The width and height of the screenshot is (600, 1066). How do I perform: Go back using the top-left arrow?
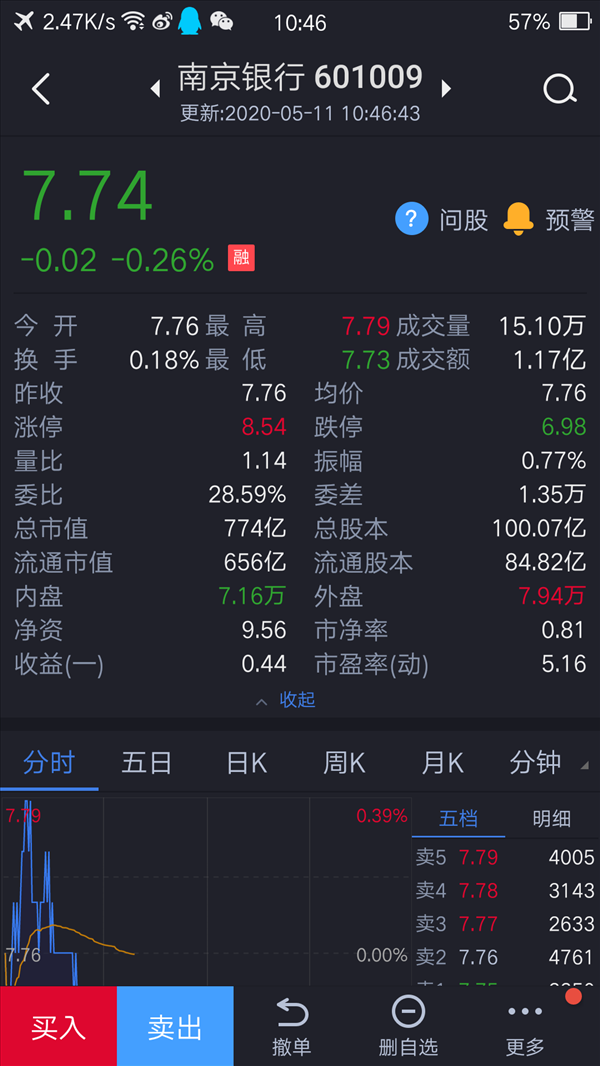[x=41, y=89]
